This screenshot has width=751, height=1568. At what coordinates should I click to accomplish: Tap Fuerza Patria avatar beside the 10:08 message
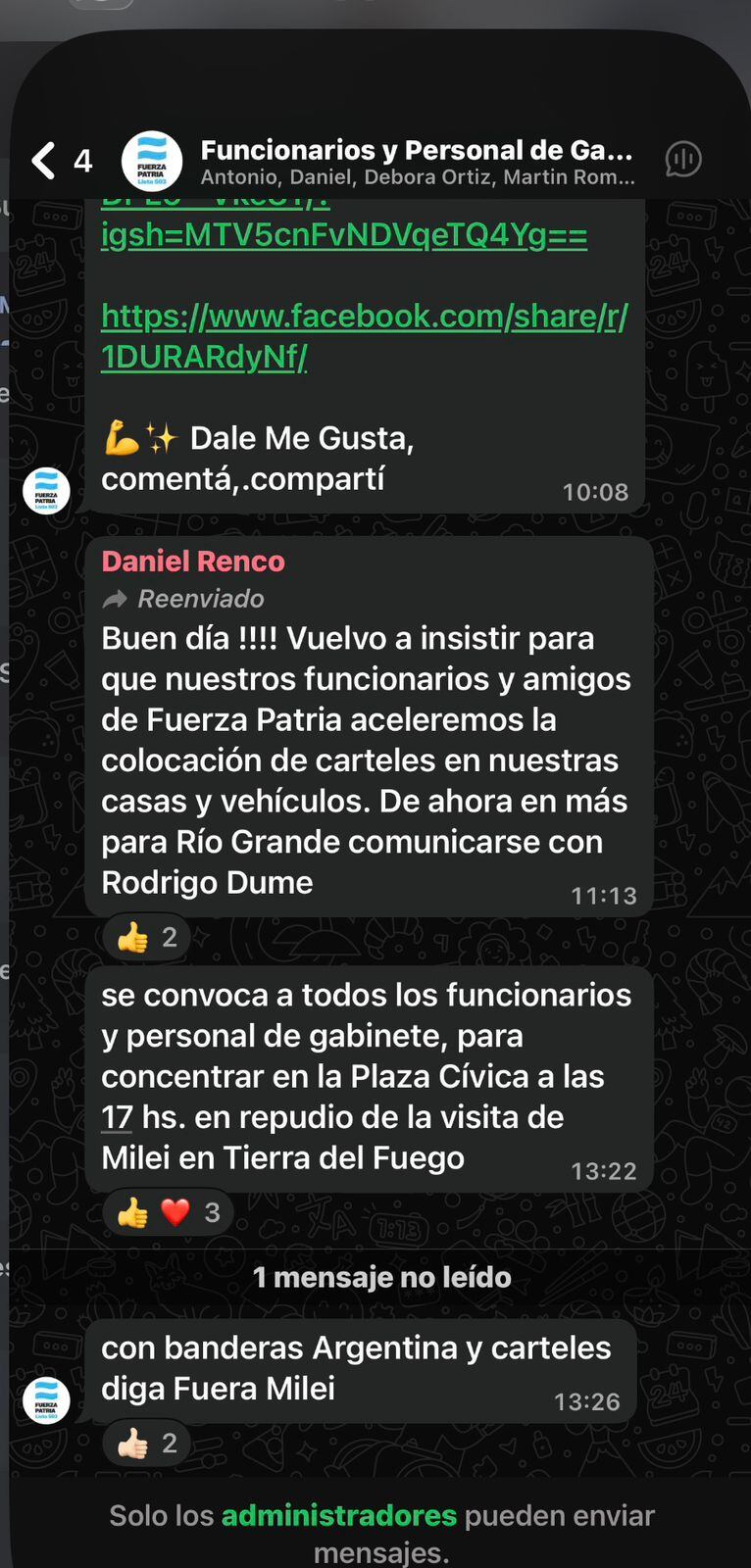45,492
